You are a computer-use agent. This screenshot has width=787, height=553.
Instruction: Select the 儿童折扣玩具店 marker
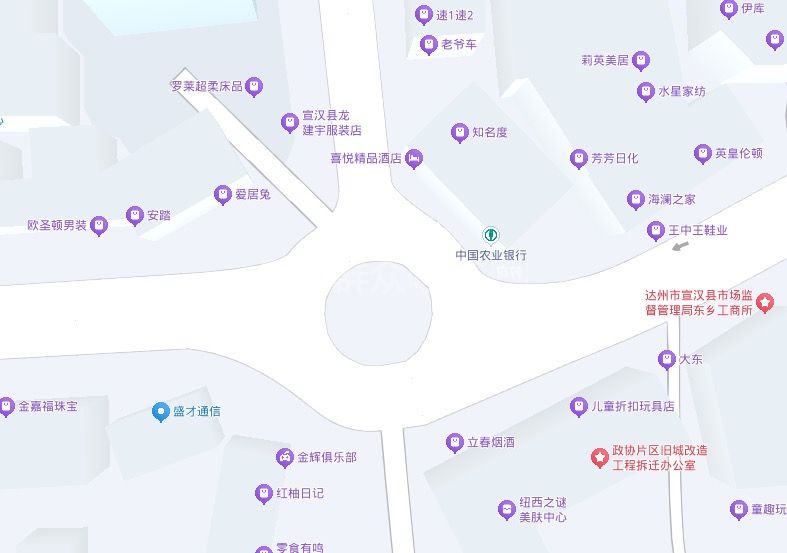click(x=578, y=407)
